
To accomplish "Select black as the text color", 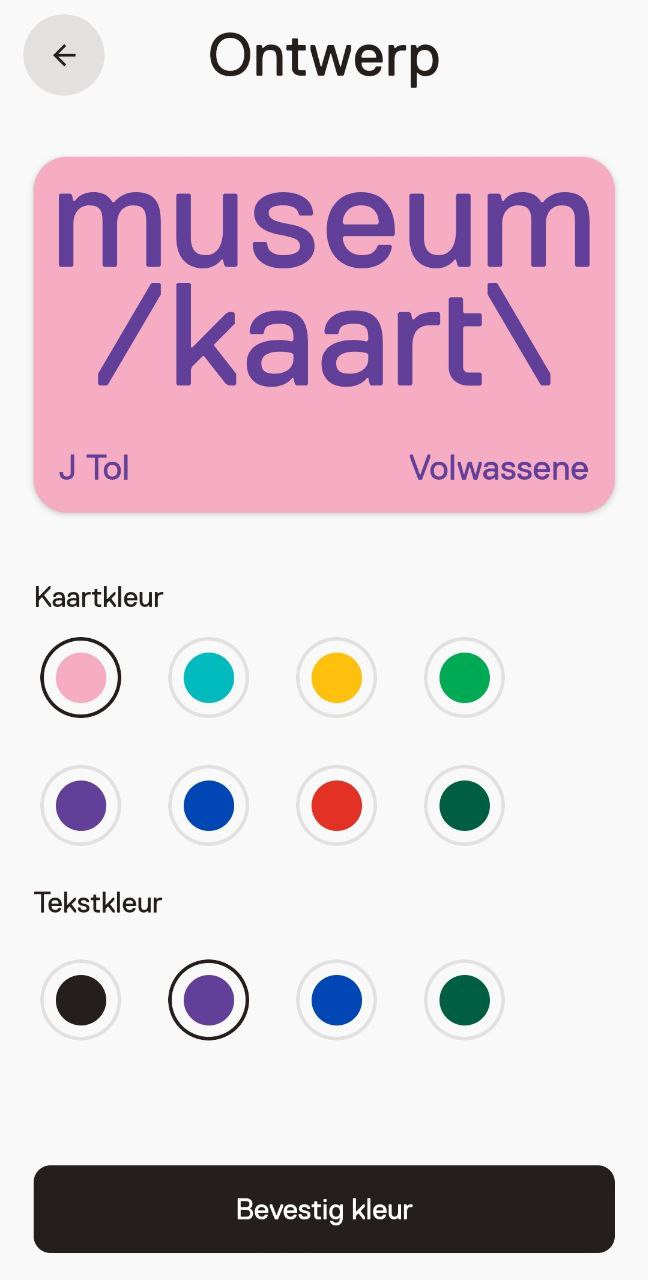I will (x=81, y=1000).
